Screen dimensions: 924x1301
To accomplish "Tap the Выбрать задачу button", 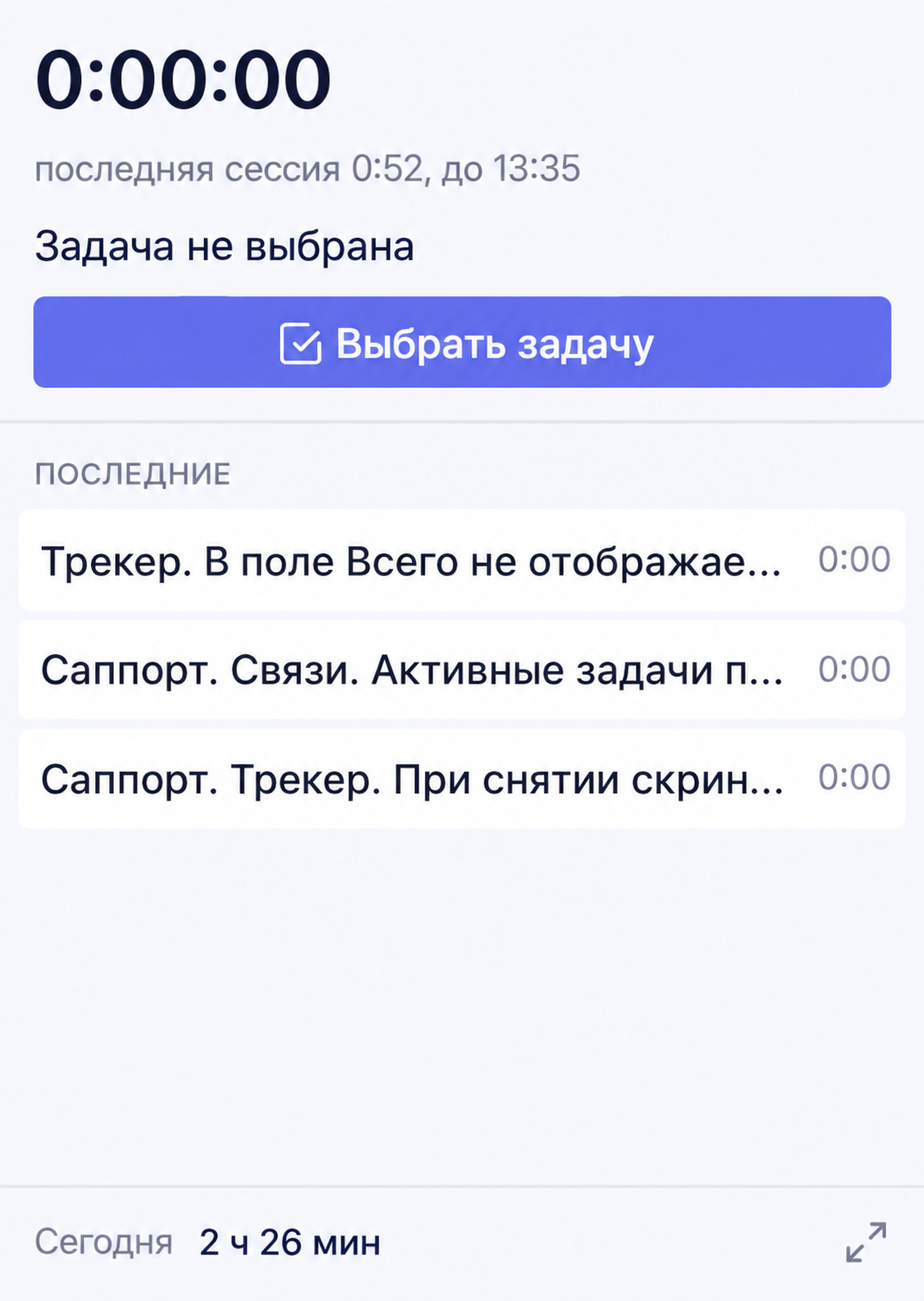I will point(462,342).
